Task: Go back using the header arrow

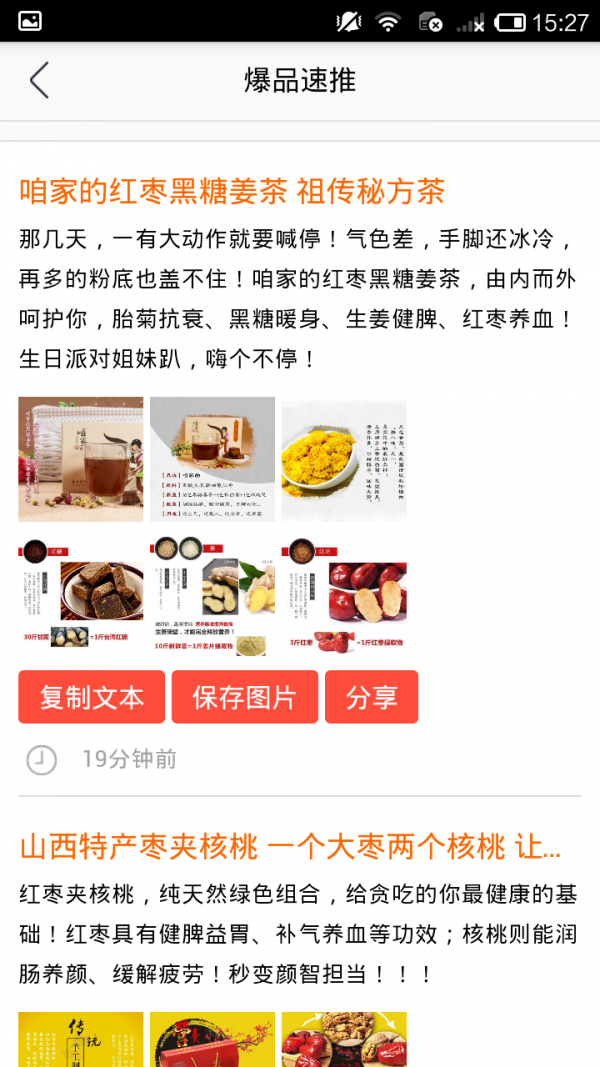Action: pyautogui.click(x=39, y=80)
